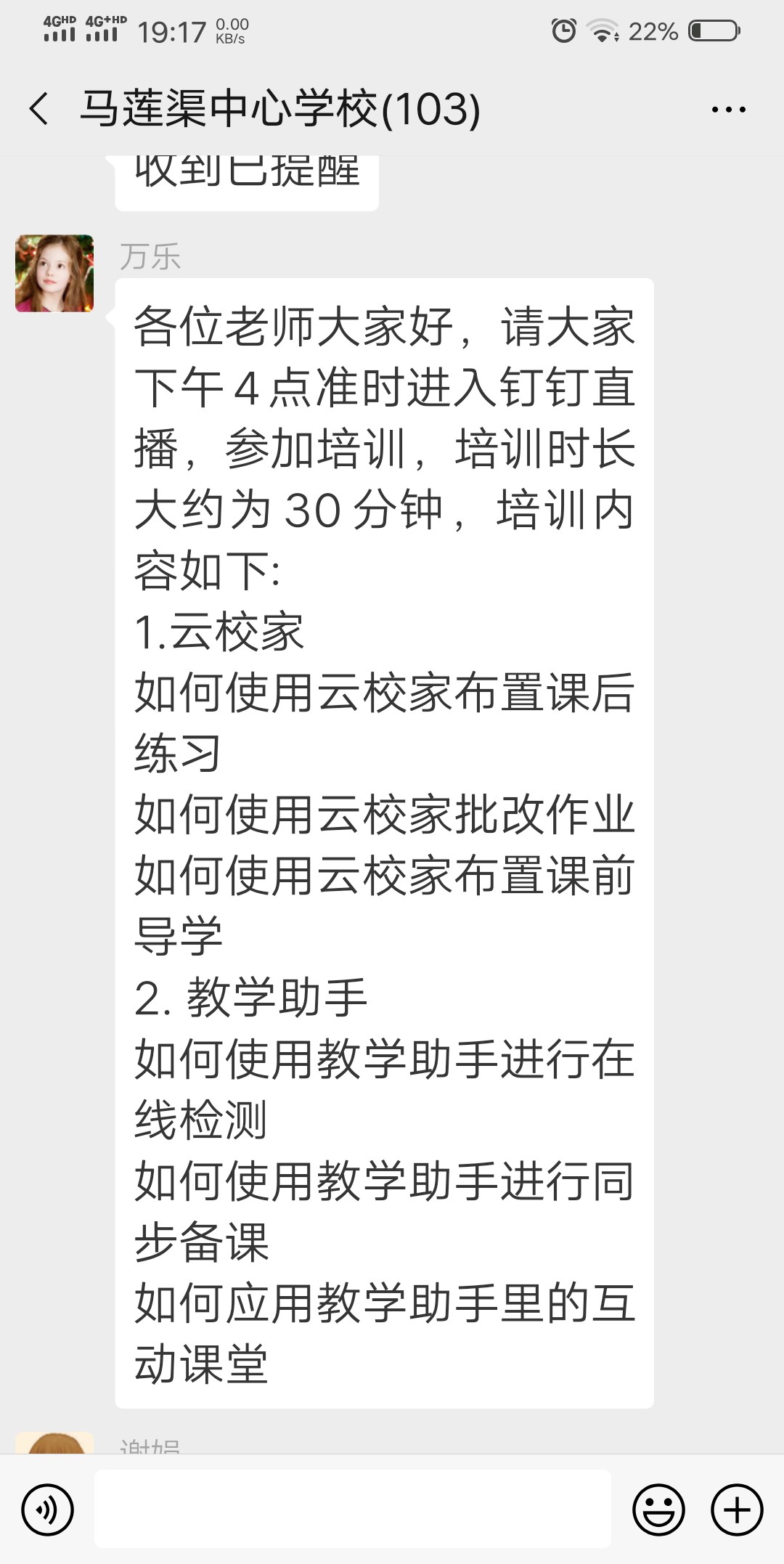Open the group chat overflow menu

pos(728,110)
